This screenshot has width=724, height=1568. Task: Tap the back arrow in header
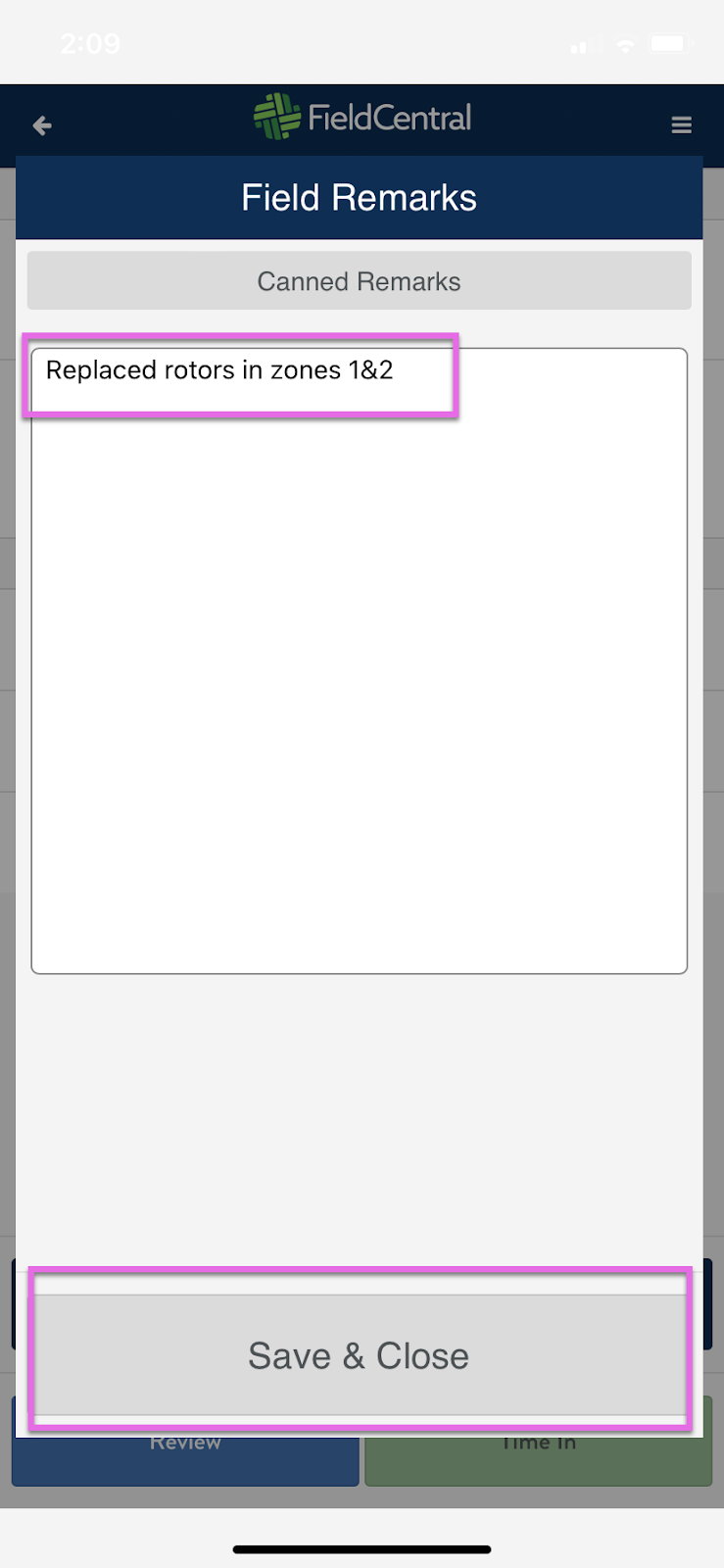(42, 125)
